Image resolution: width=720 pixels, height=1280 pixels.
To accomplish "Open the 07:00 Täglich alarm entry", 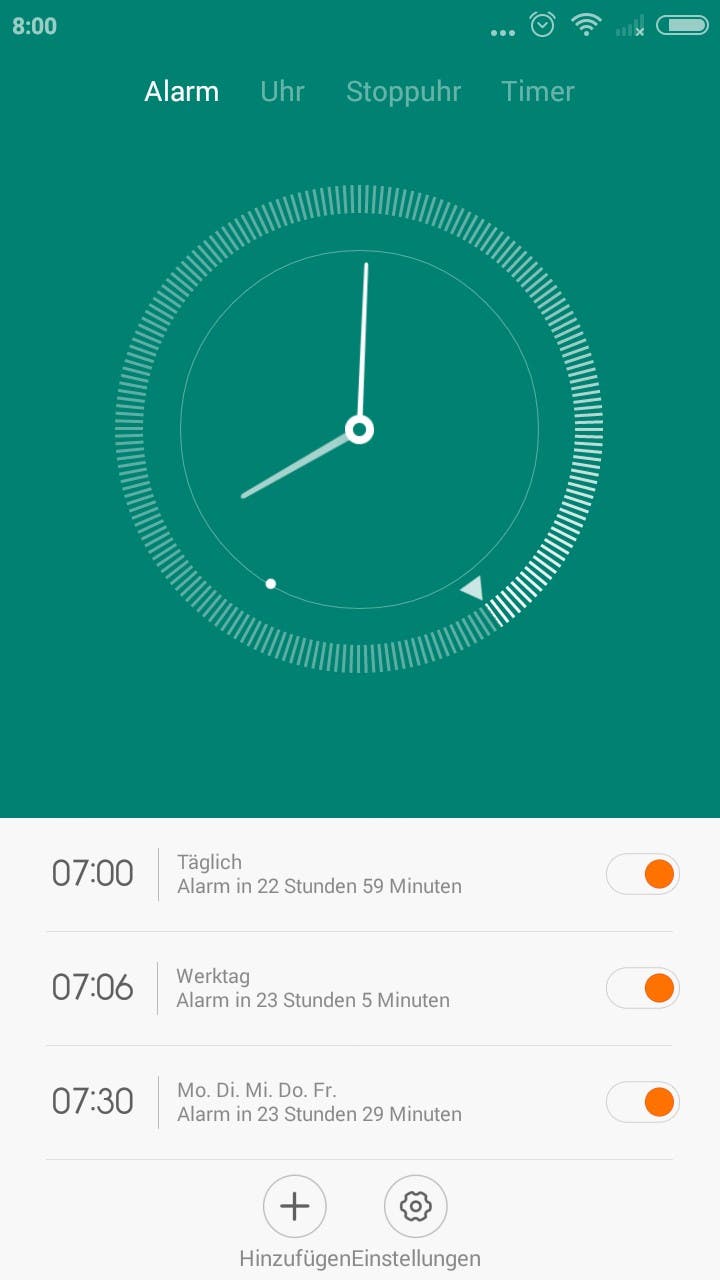I will click(x=320, y=874).
